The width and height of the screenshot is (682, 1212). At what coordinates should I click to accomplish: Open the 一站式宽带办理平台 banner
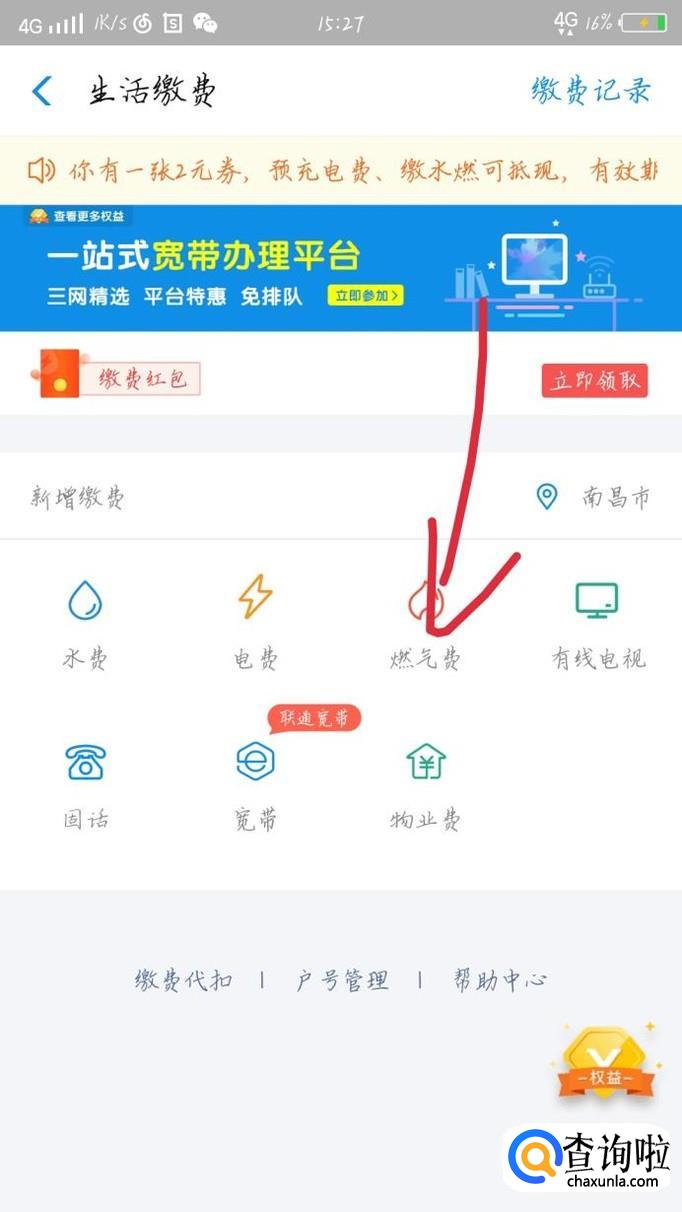340,267
